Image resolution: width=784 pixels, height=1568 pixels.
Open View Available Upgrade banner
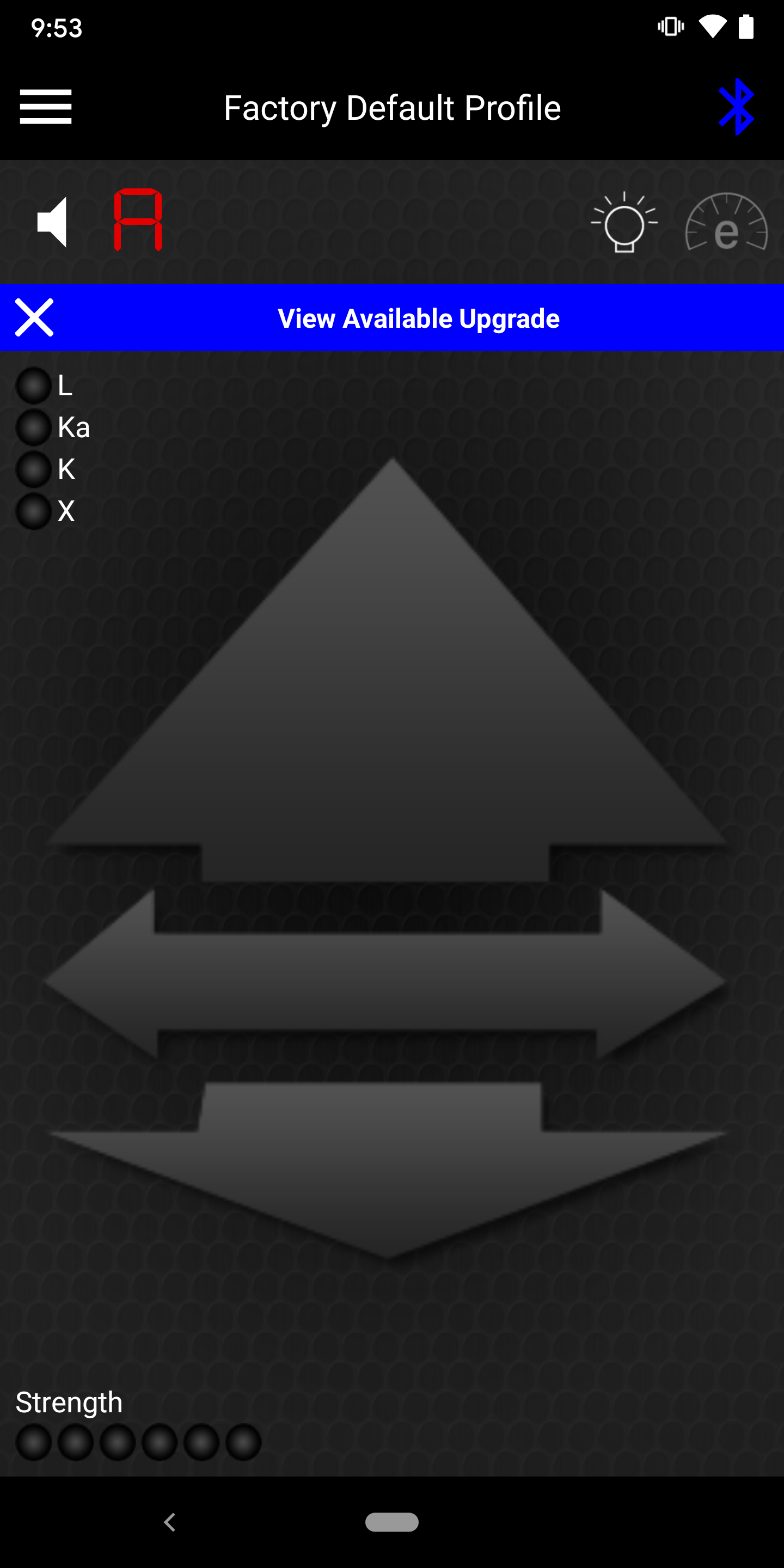(x=419, y=318)
